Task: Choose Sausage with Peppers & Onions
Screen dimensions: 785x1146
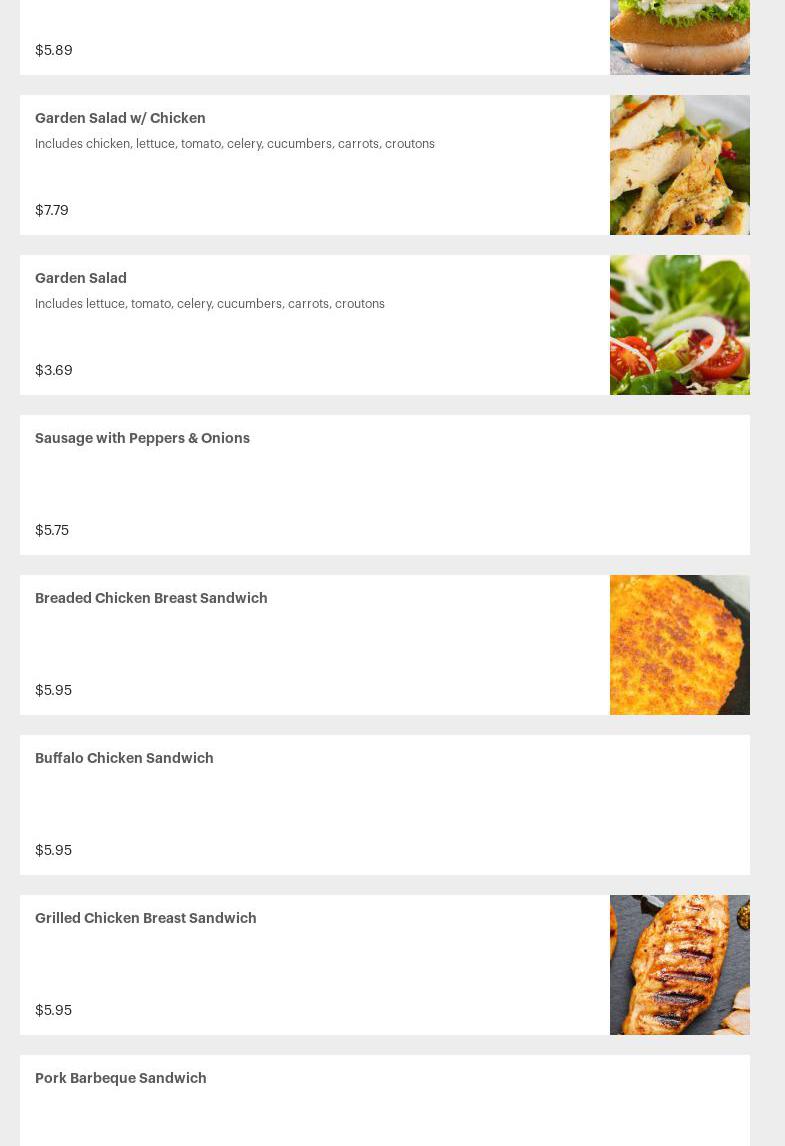Action: [x=142, y=438]
